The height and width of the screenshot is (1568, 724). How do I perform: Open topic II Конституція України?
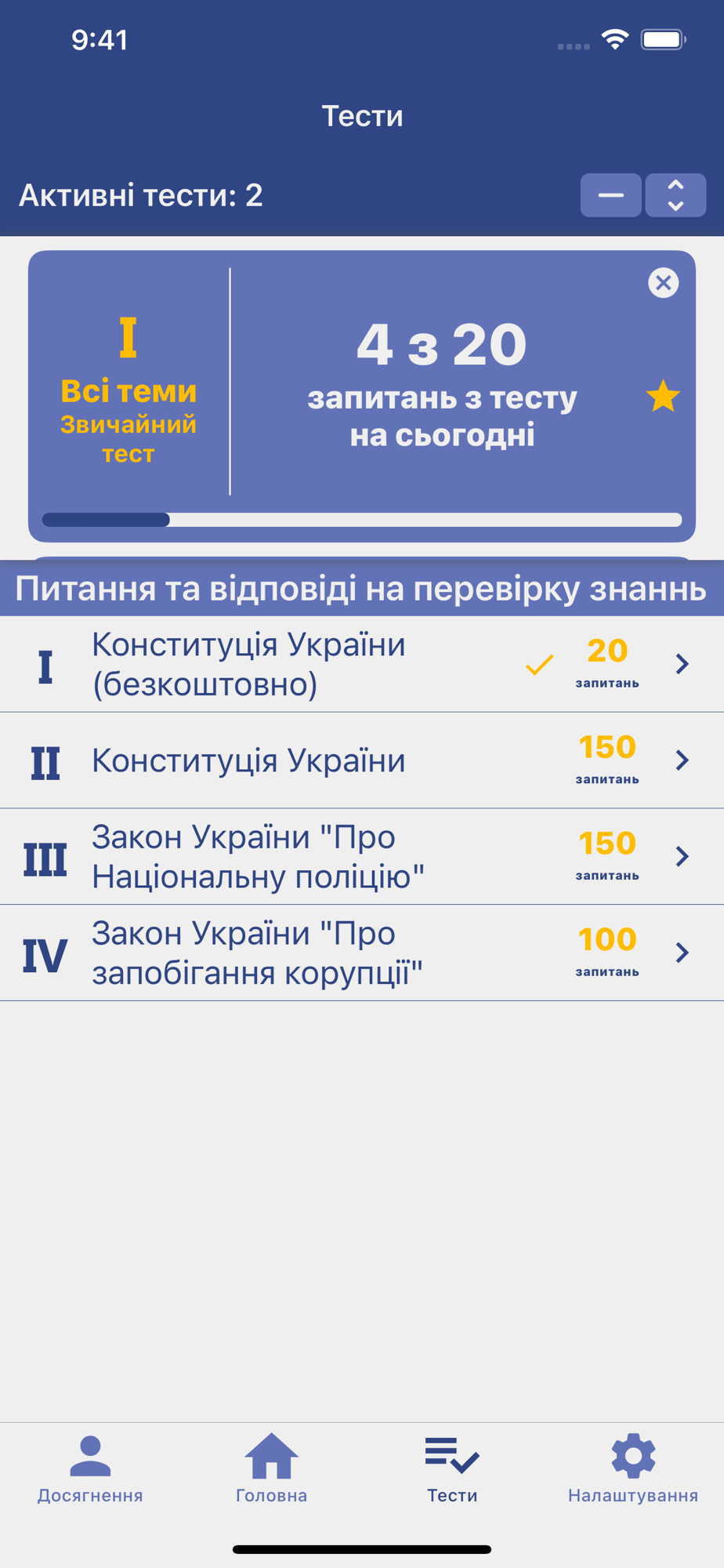pyautogui.click(x=362, y=760)
